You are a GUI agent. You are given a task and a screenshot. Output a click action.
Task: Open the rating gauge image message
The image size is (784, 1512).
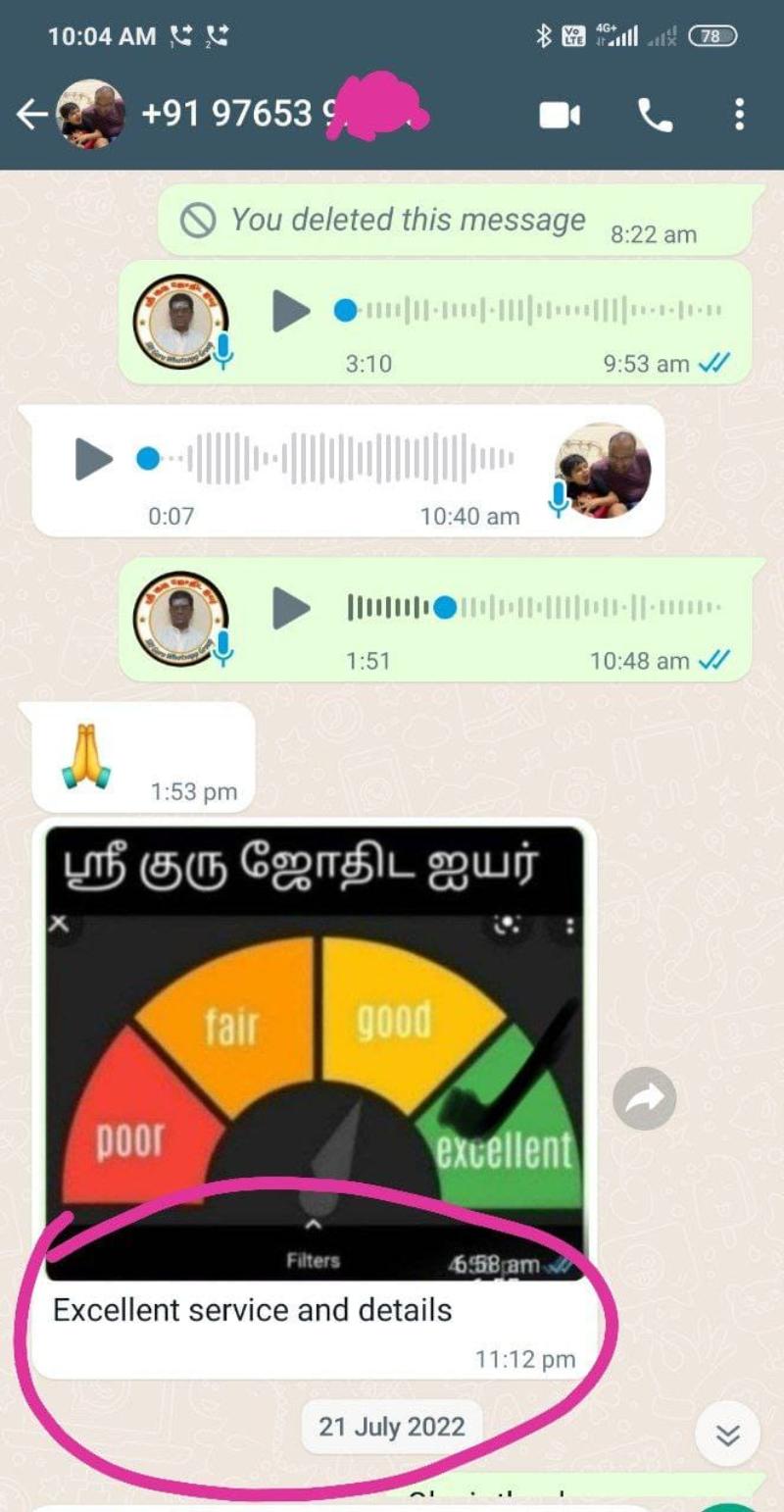click(x=314, y=1049)
